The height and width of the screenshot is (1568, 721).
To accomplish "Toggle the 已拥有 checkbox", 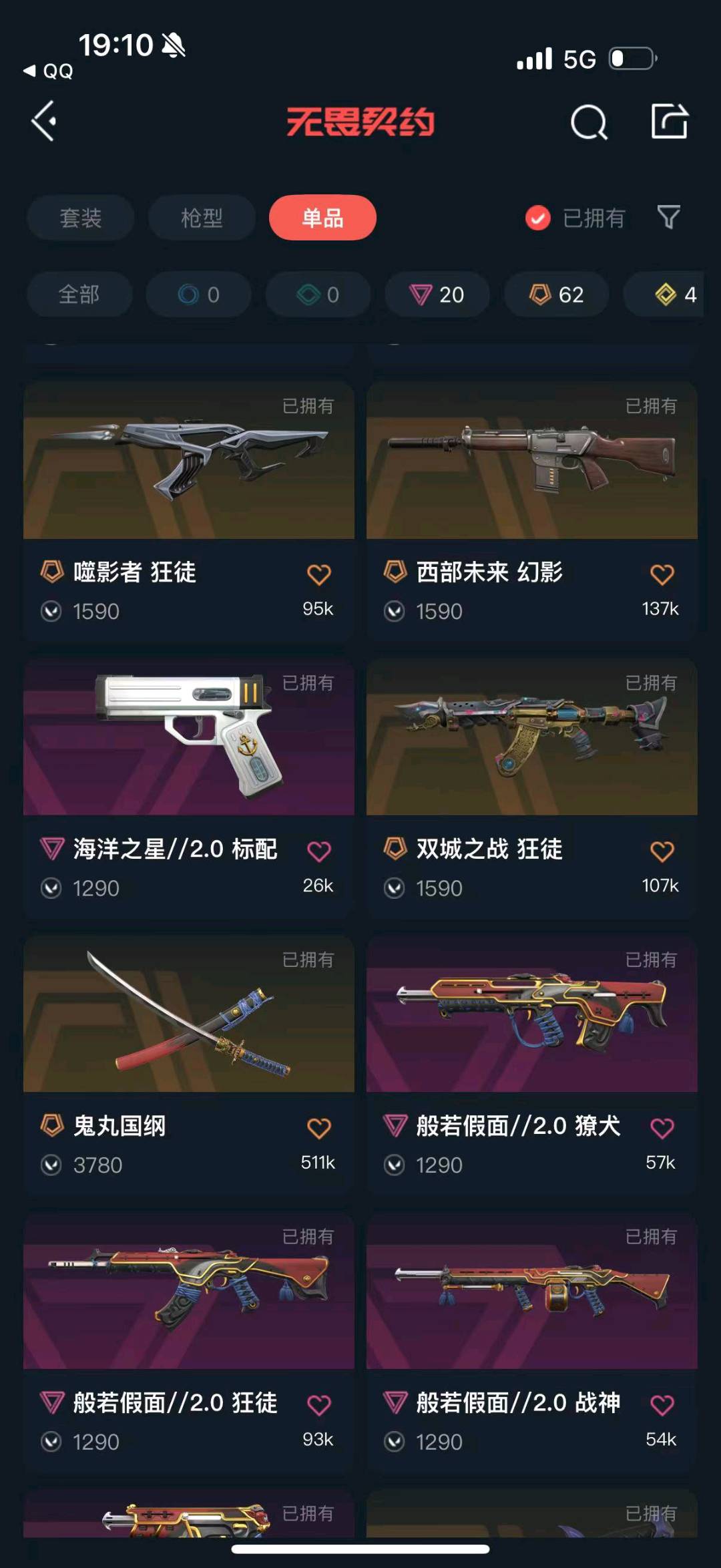I will [538, 218].
